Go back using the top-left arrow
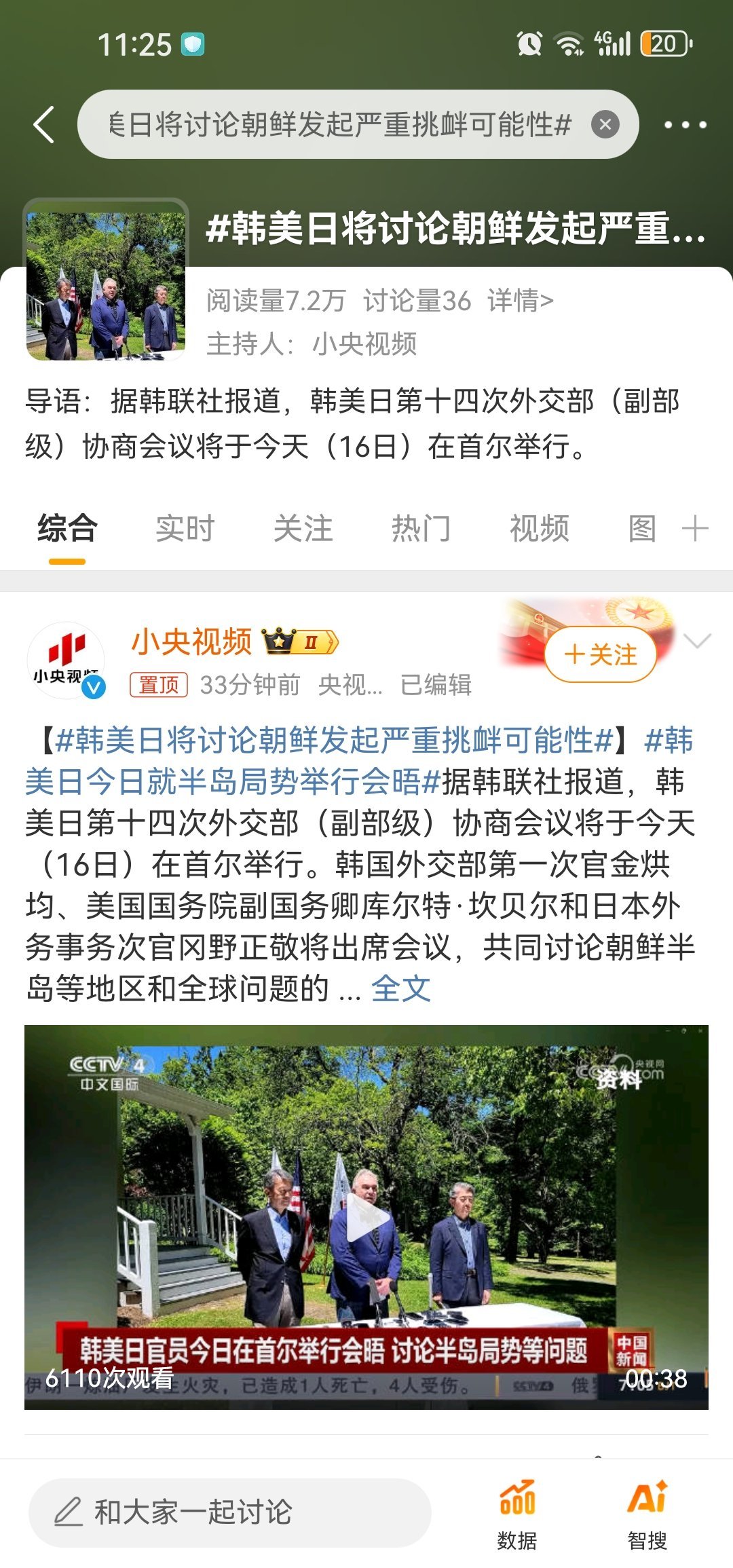Viewport: 733px width, 1568px height. (x=44, y=125)
